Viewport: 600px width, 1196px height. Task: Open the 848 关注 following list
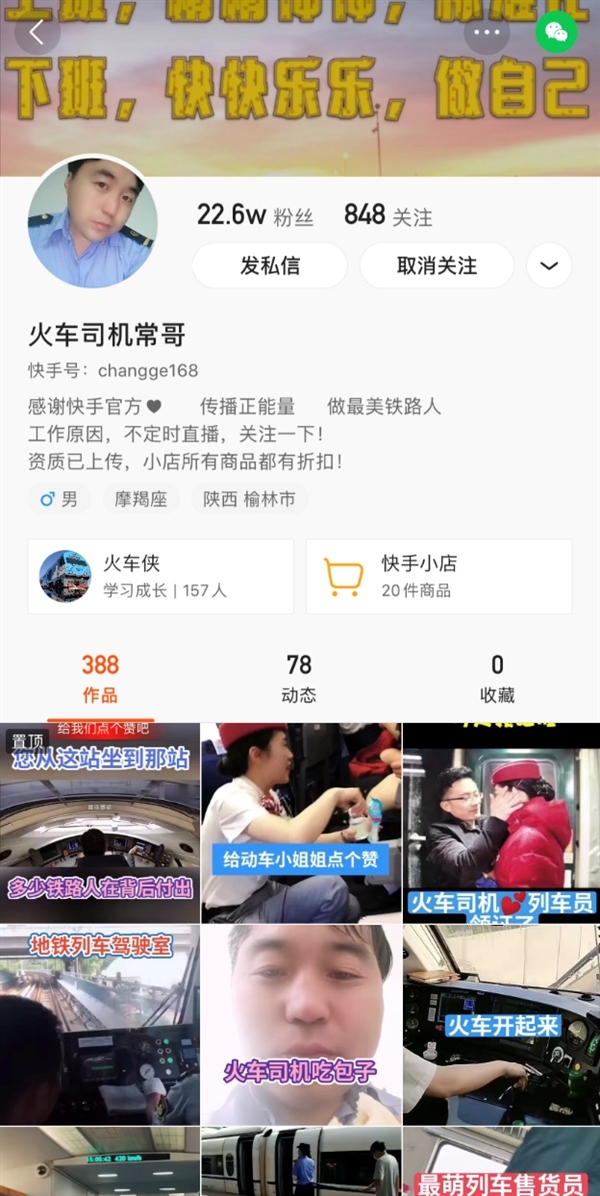(388, 215)
